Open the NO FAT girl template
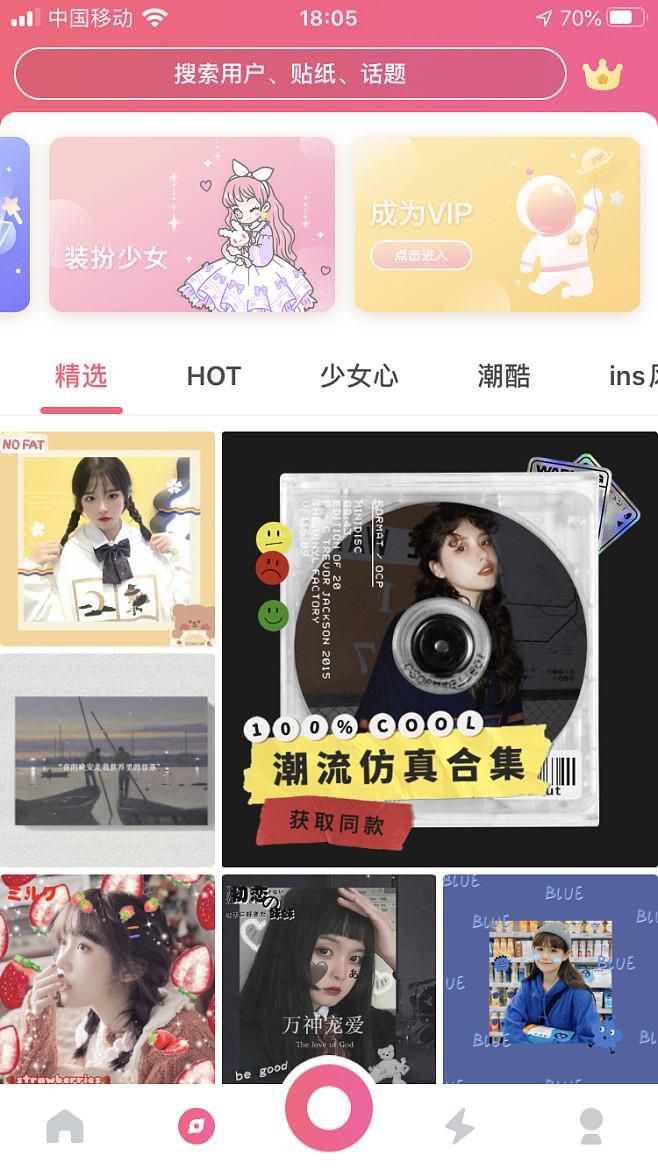Image resolution: width=658 pixels, height=1170 pixels. [107, 539]
